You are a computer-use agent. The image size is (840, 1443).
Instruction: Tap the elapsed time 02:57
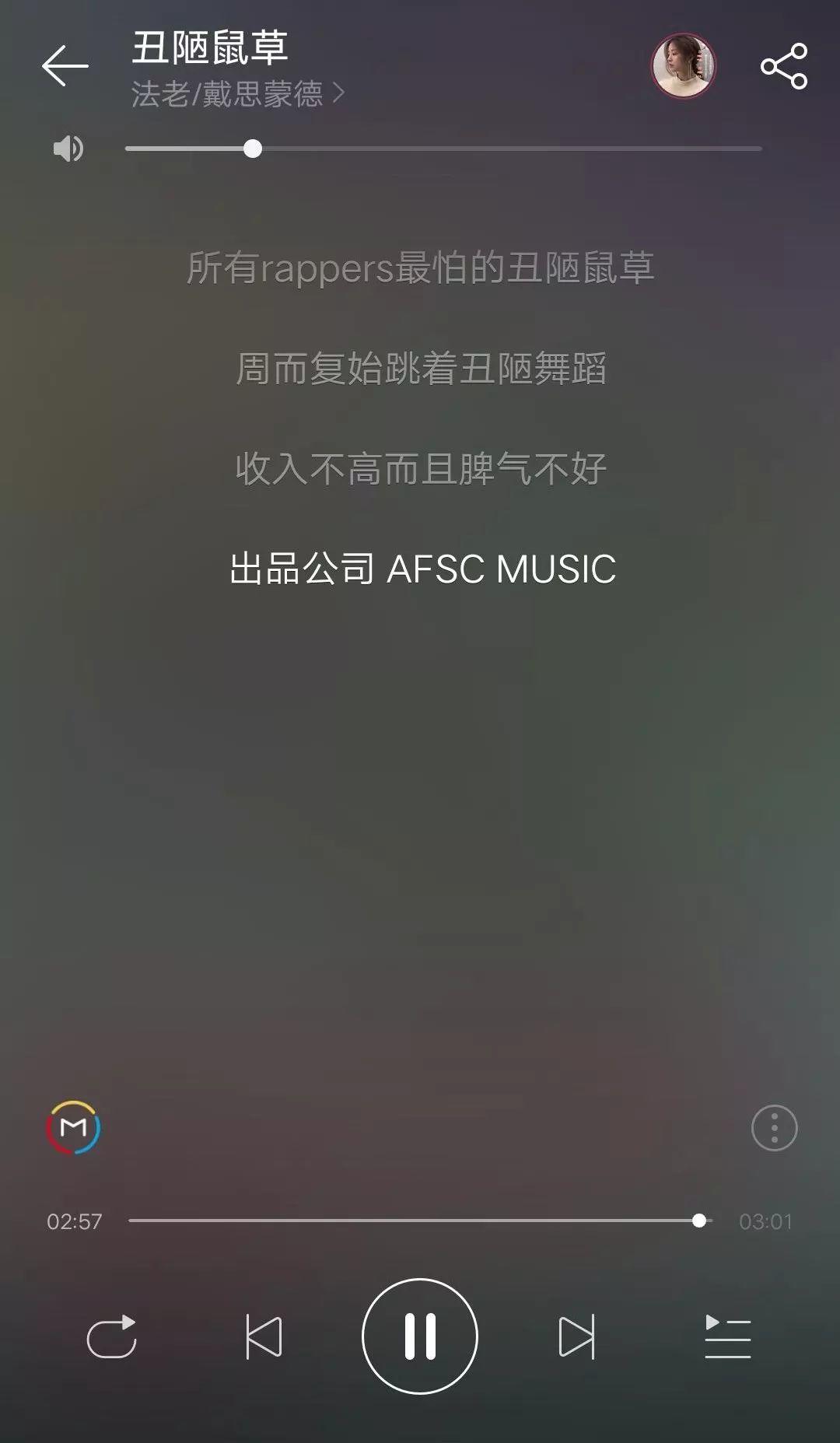click(x=75, y=1221)
